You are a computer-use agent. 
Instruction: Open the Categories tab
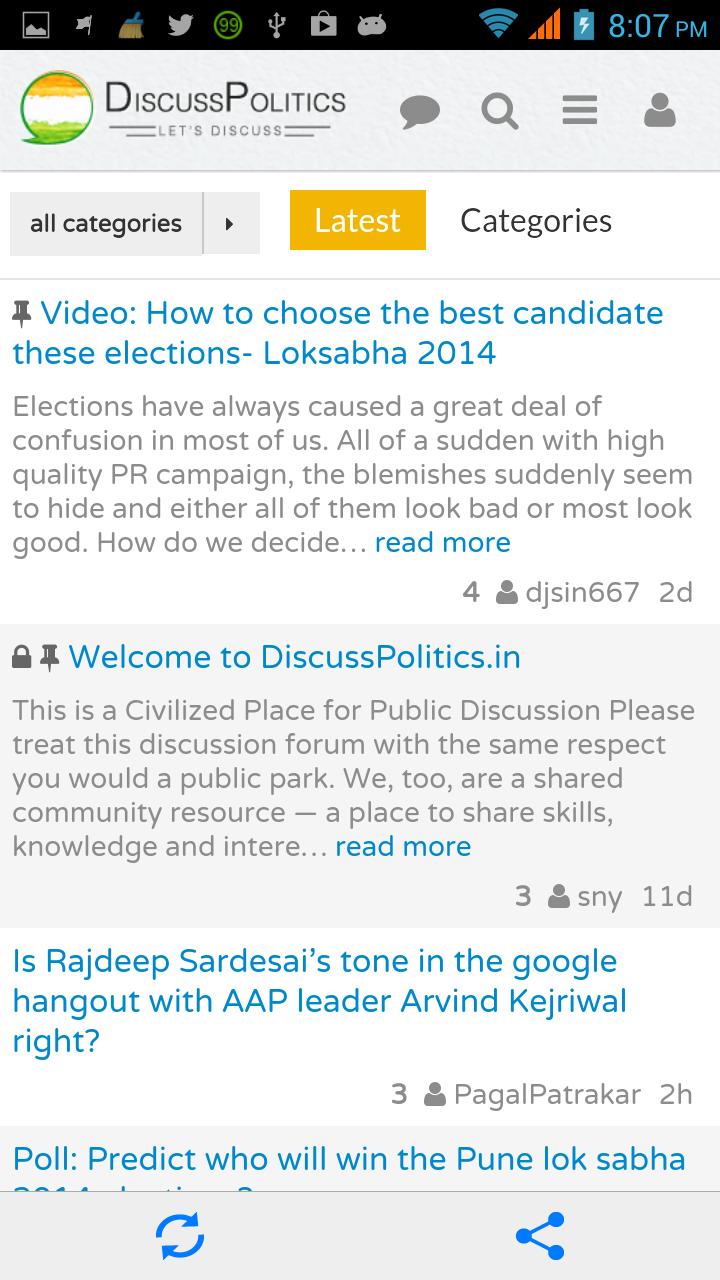click(535, 220)
